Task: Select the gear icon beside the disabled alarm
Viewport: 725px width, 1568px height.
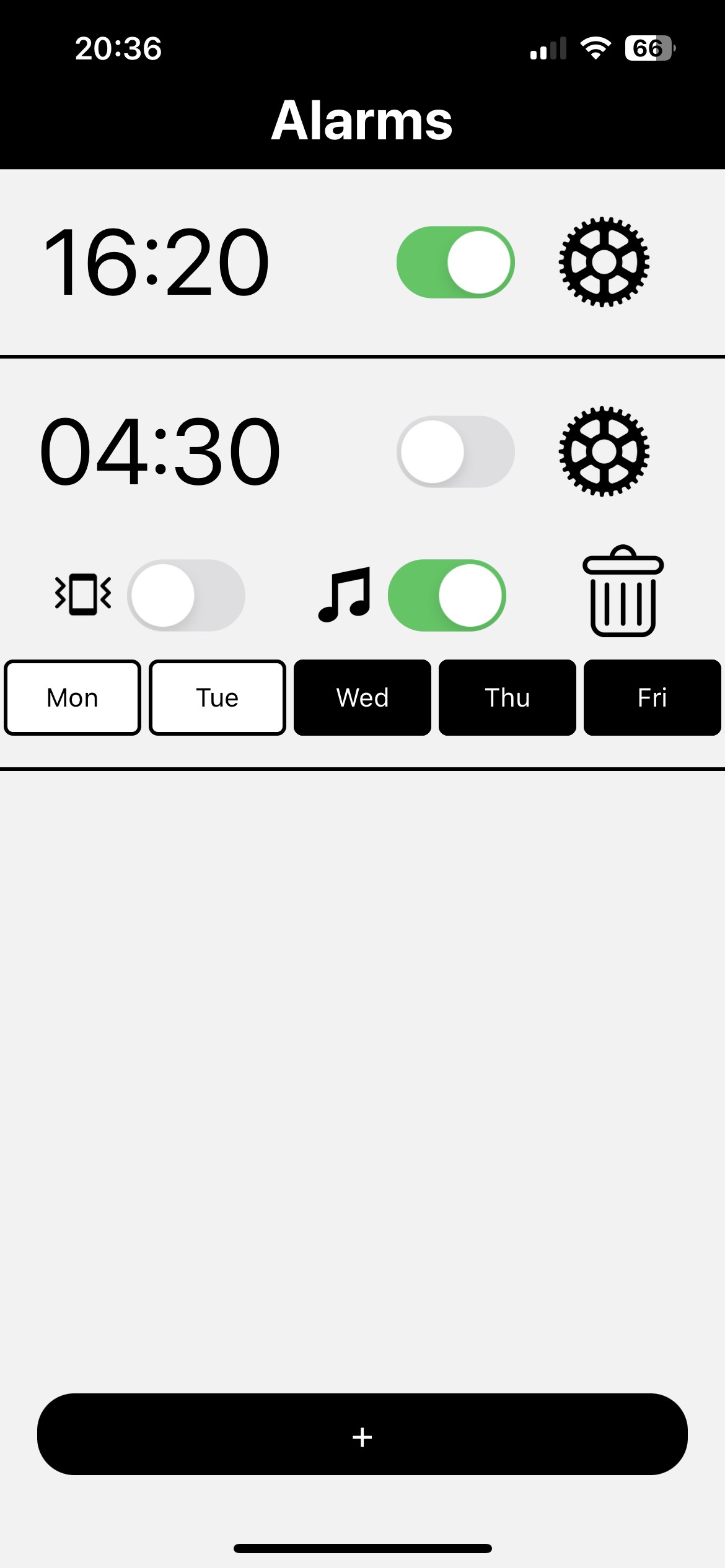Action: coord(604,452)
